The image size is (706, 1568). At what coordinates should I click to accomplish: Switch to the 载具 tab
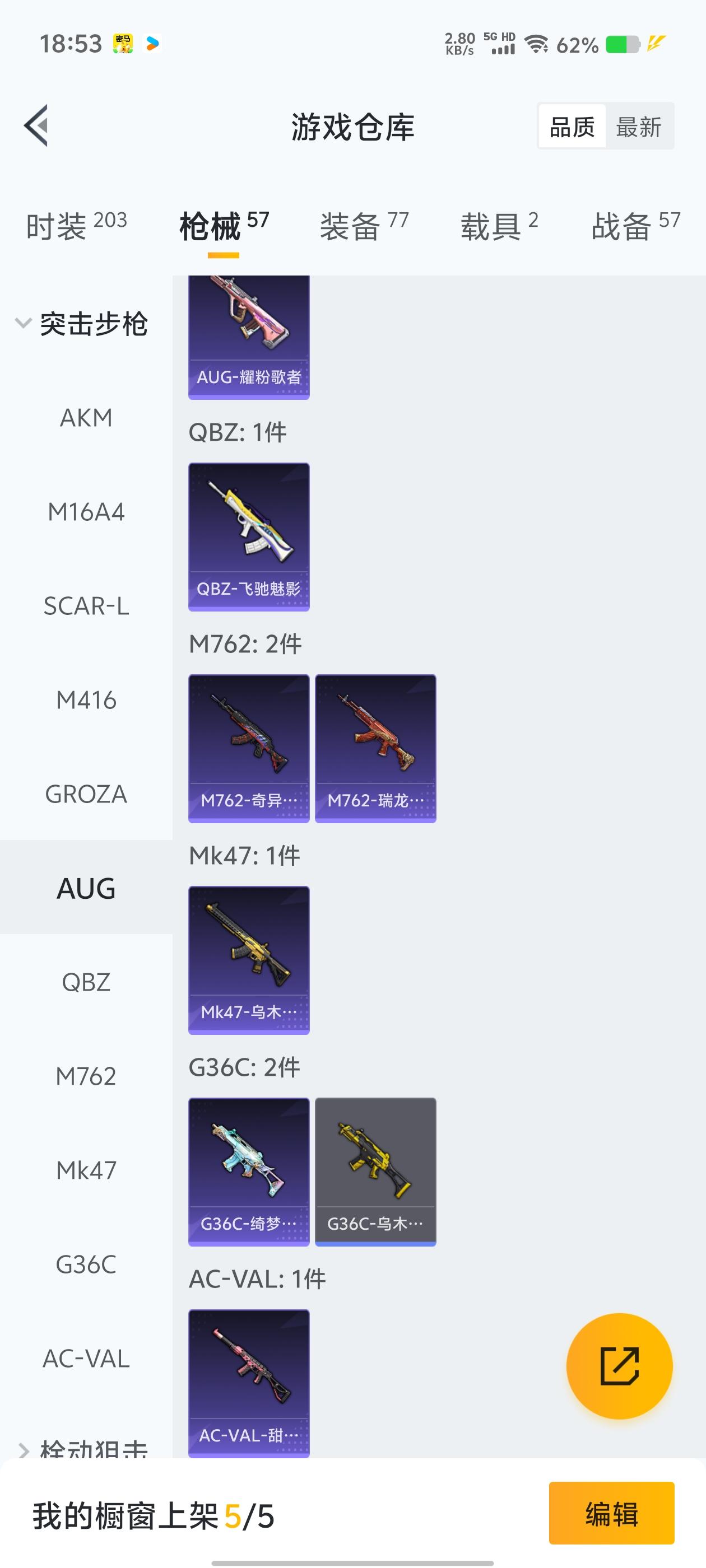click(499, 226)
